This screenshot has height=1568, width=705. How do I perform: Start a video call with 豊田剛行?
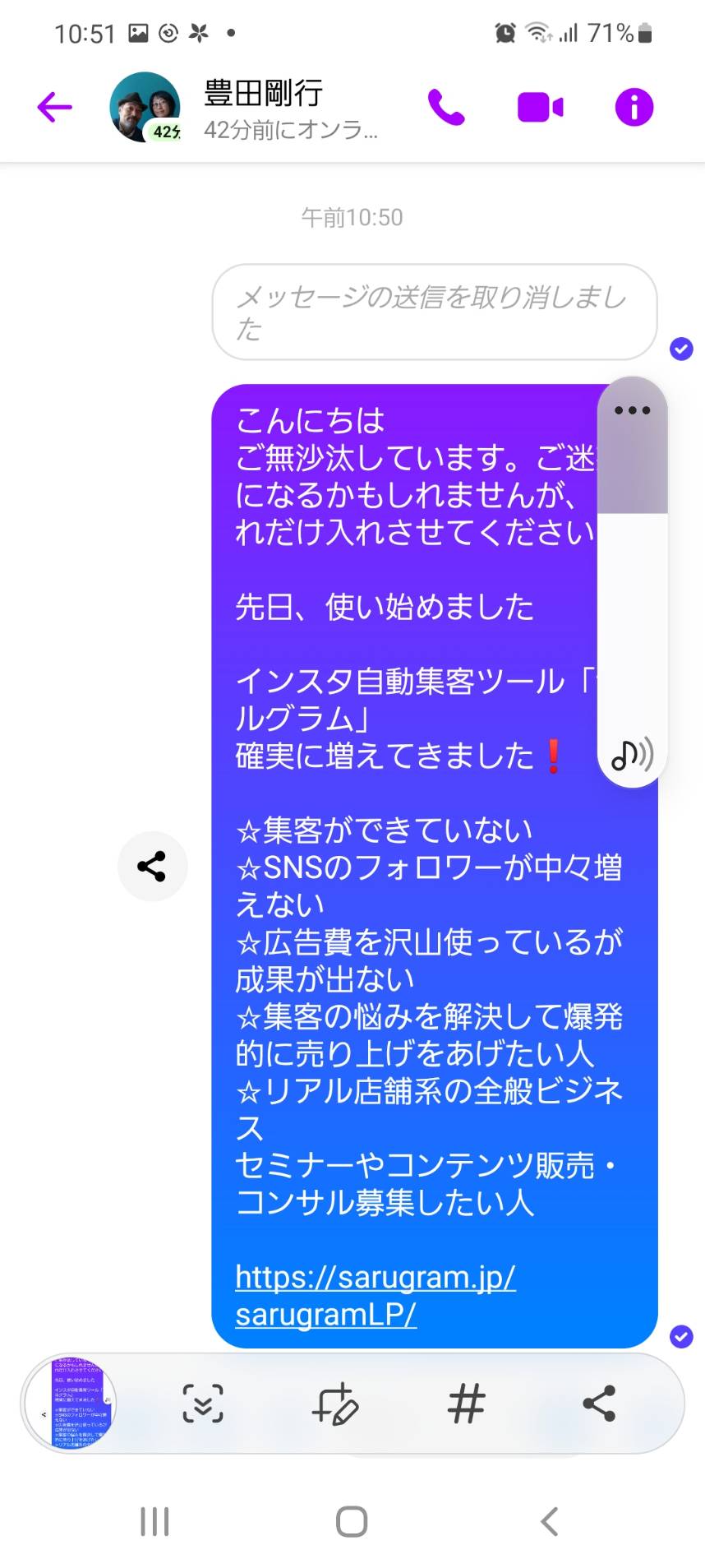[541, 107]
